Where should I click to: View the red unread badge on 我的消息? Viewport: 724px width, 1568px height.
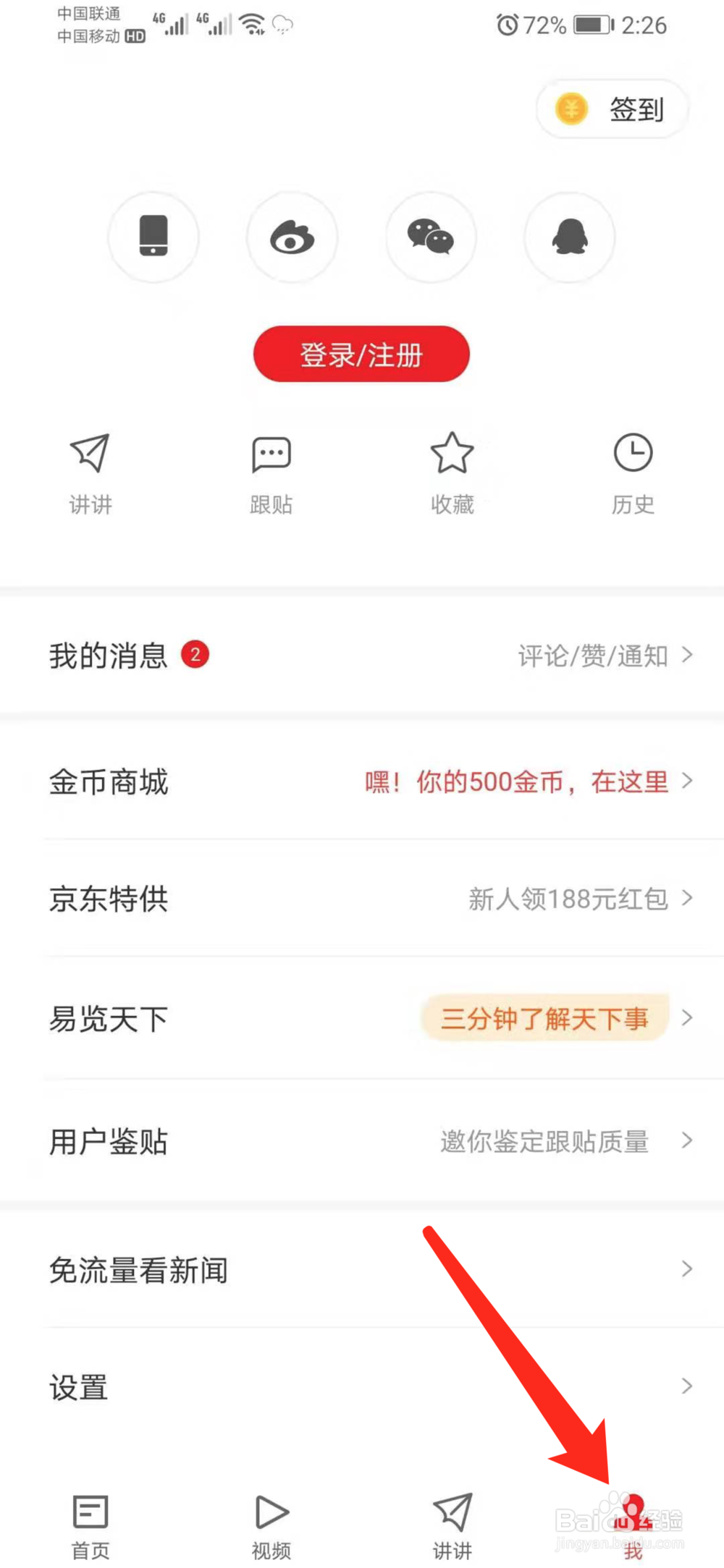[195, 653]
